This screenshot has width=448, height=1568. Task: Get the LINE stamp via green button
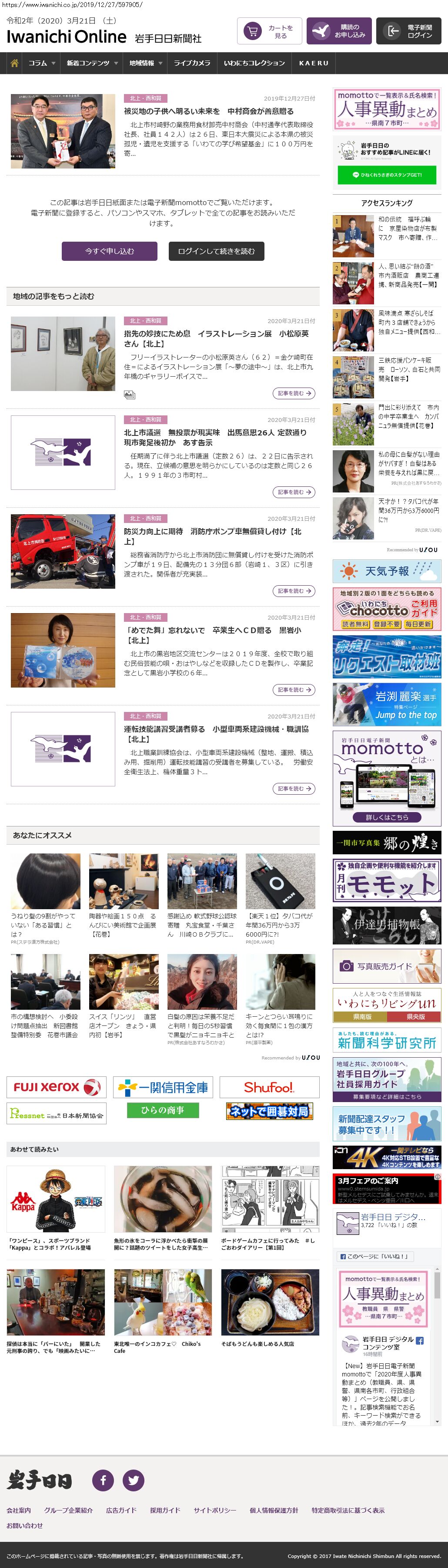(387, 175)
